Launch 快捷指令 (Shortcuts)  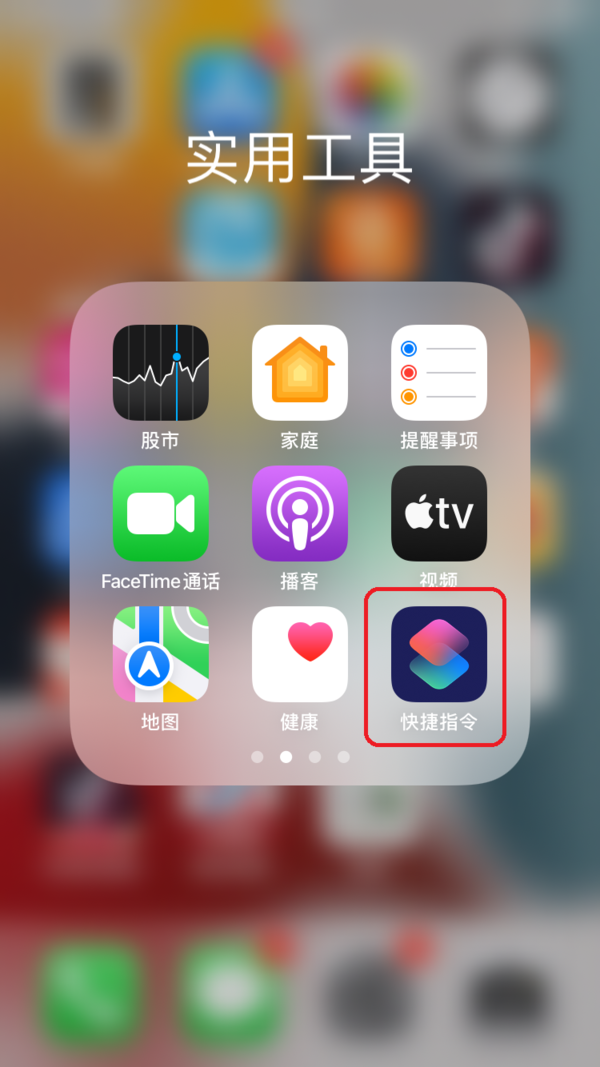439,654
